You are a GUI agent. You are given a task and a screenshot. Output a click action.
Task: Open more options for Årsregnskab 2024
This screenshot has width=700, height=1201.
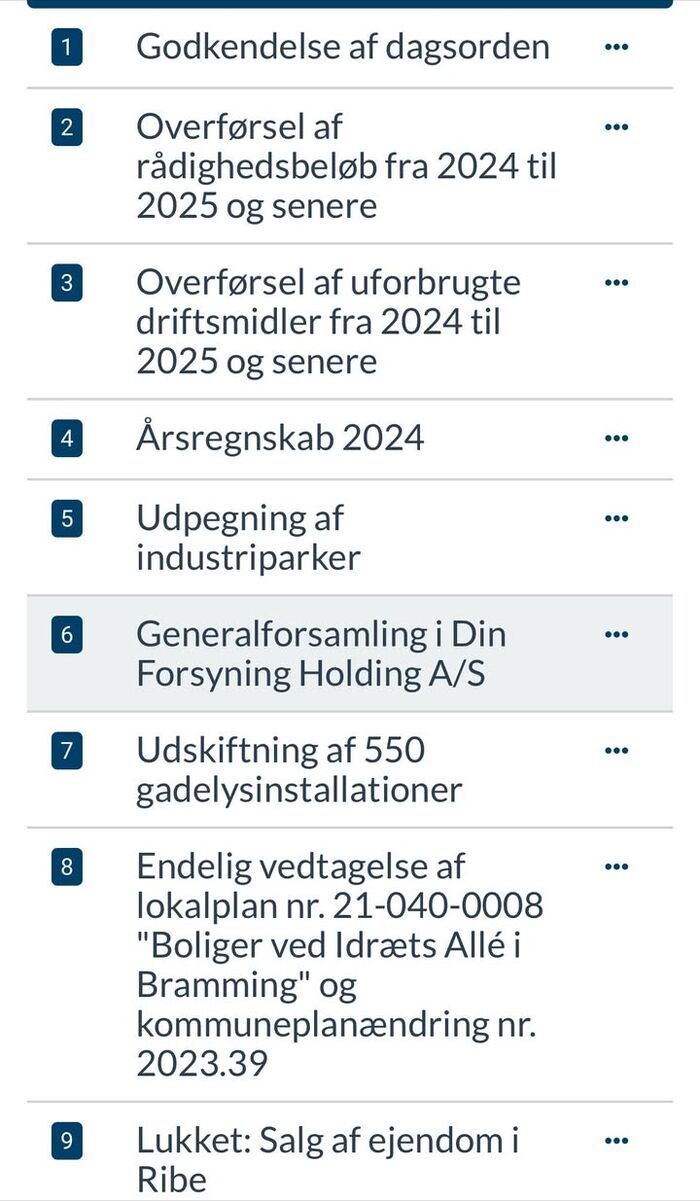618,438
